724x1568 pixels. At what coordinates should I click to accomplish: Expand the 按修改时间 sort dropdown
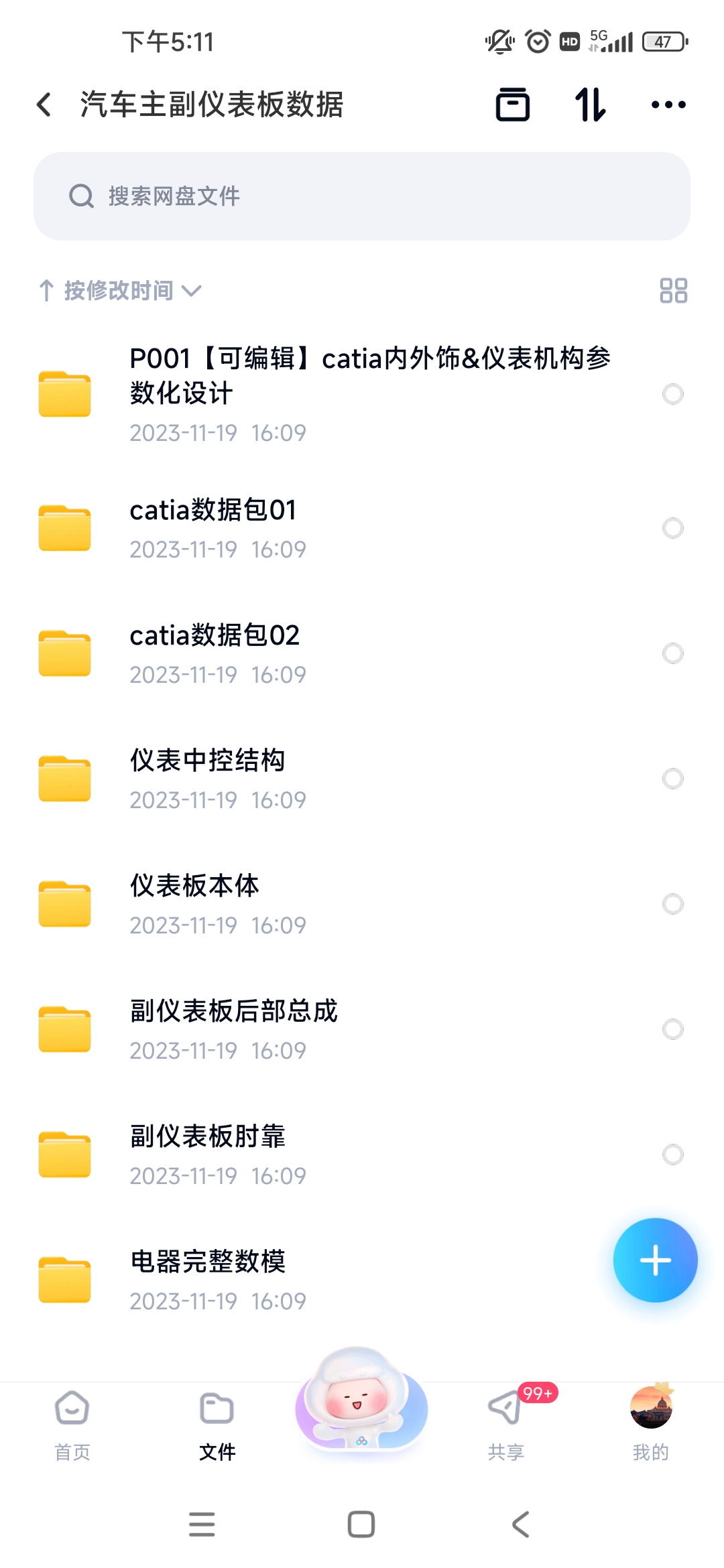121,291
